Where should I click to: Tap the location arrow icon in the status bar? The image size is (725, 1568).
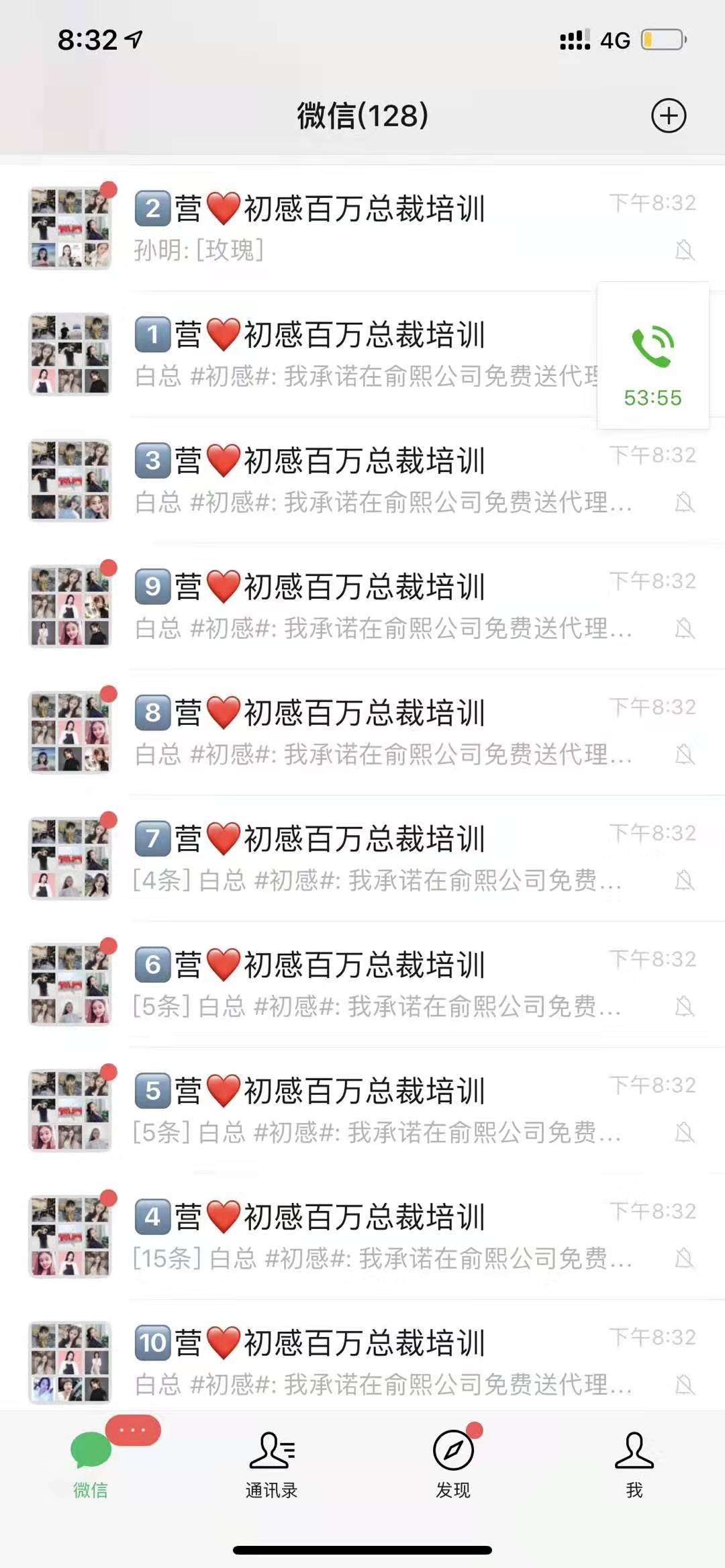click(132, 38)
